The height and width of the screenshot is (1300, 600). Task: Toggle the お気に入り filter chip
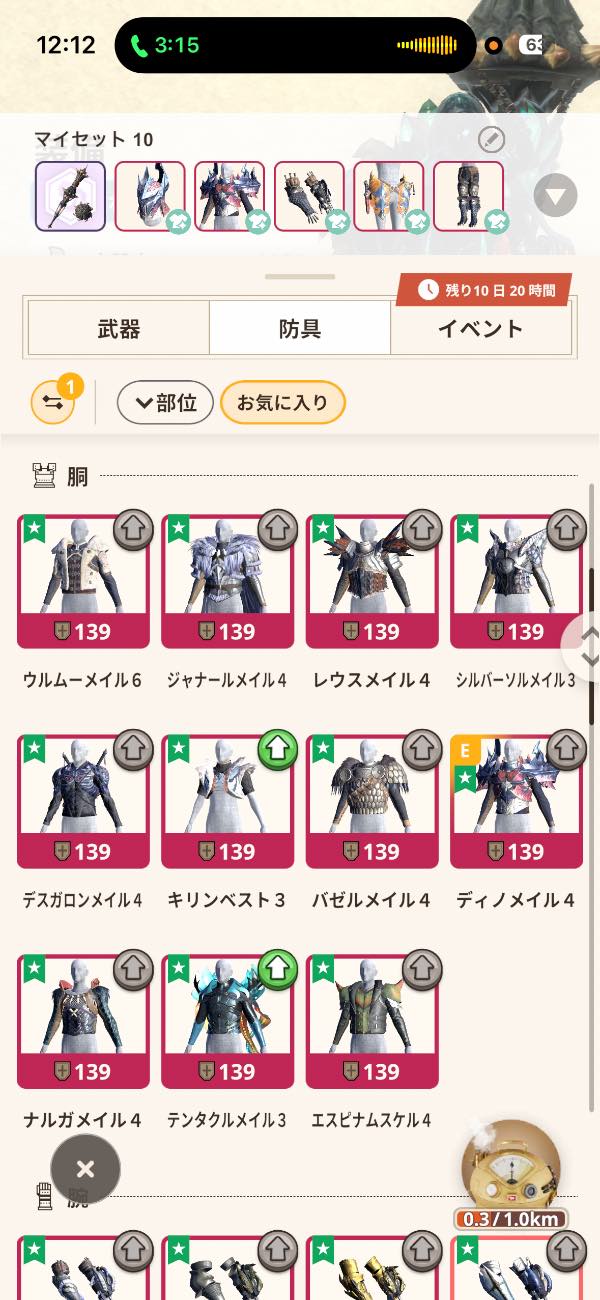(x=282, y=402)
